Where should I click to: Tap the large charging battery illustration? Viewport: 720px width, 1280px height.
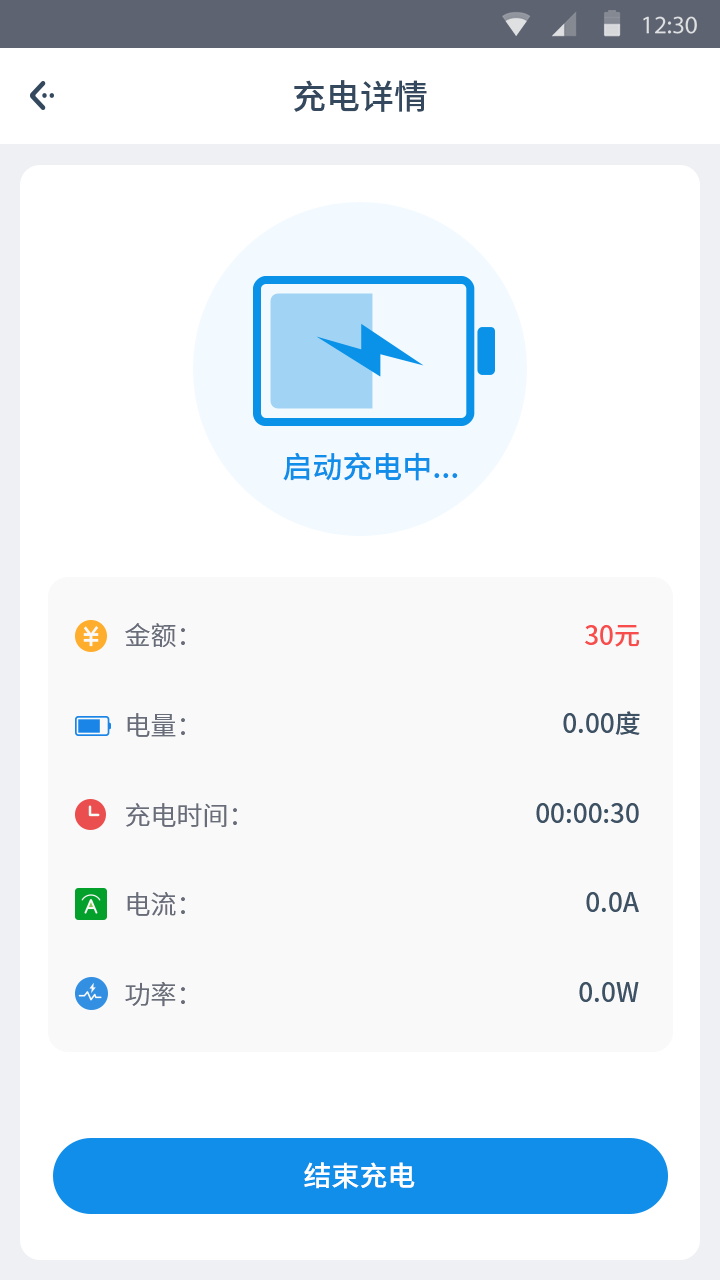pyautogui.click(x=364, y=350)
